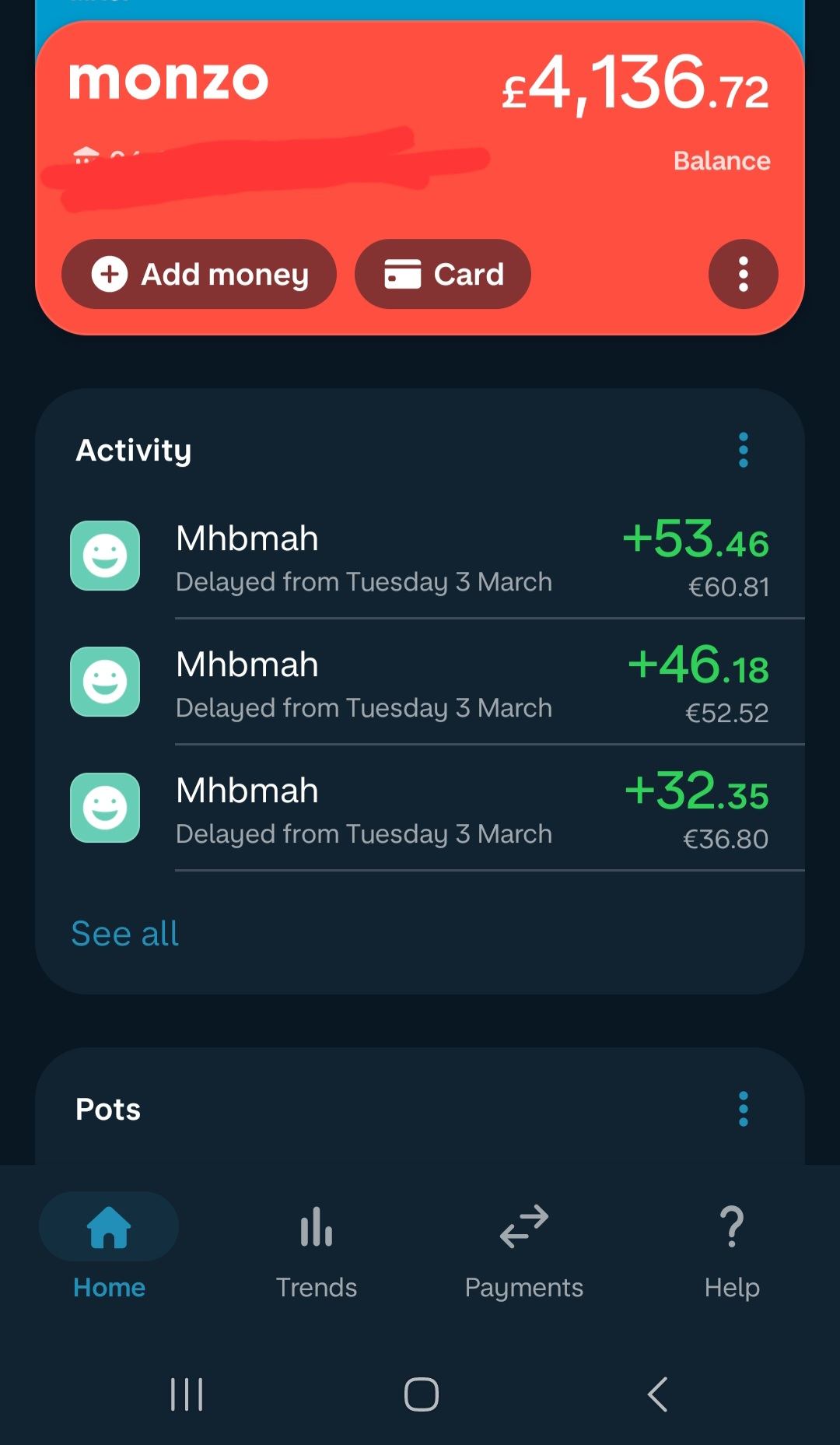Viewport: 840px width, 1445px height.
Task: Open the system recent apps button
Action: pyautogui.click(x=187, y=1394)
